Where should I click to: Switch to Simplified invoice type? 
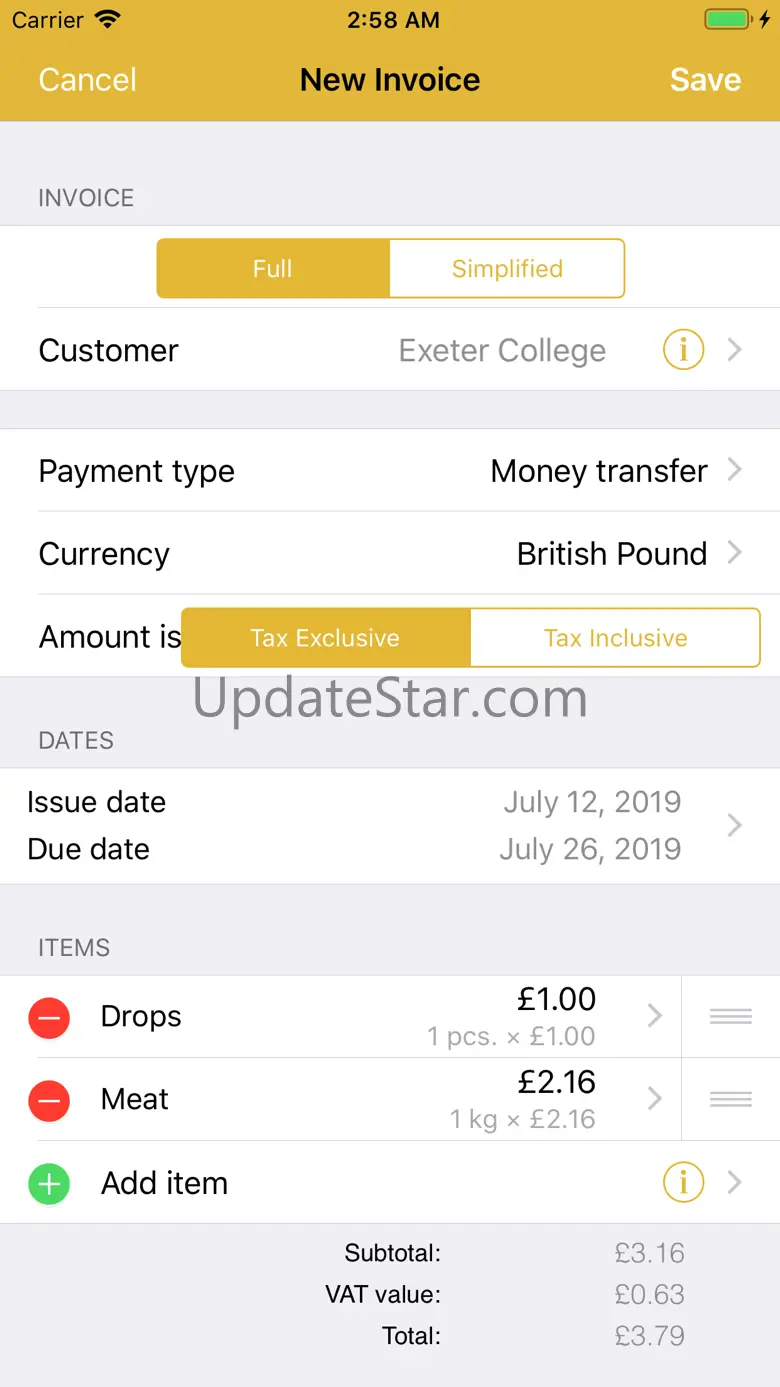coord(507,268)
